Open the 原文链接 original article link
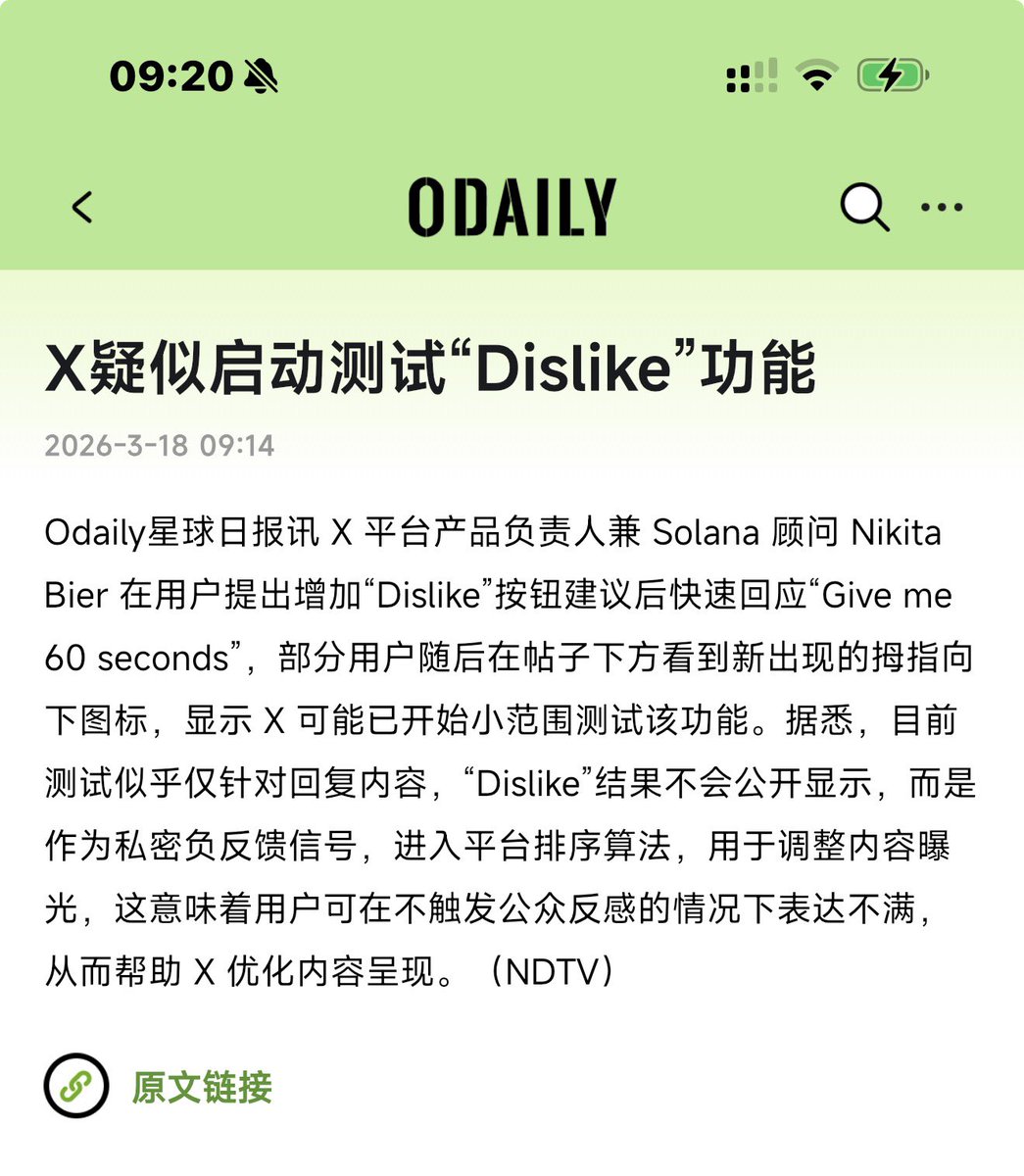 click(201, 1087)
